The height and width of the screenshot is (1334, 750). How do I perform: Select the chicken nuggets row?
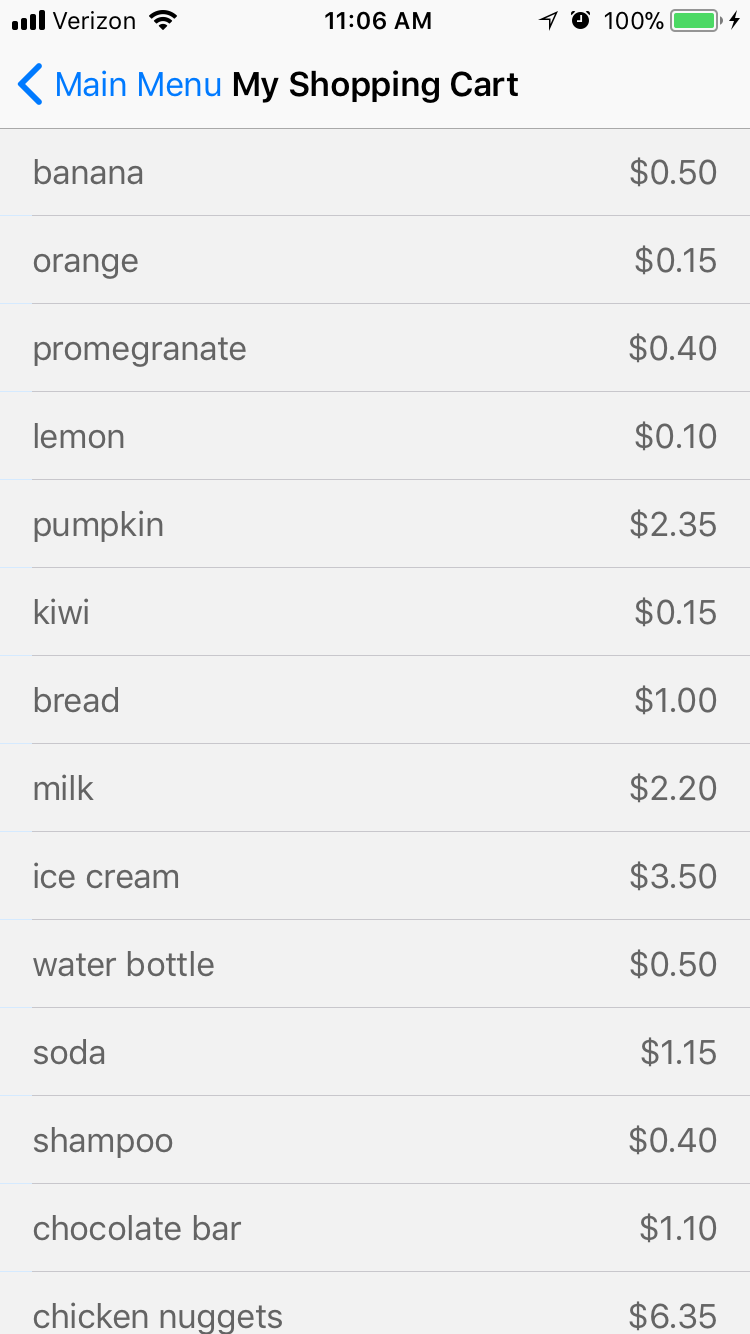click(375, 1312)
